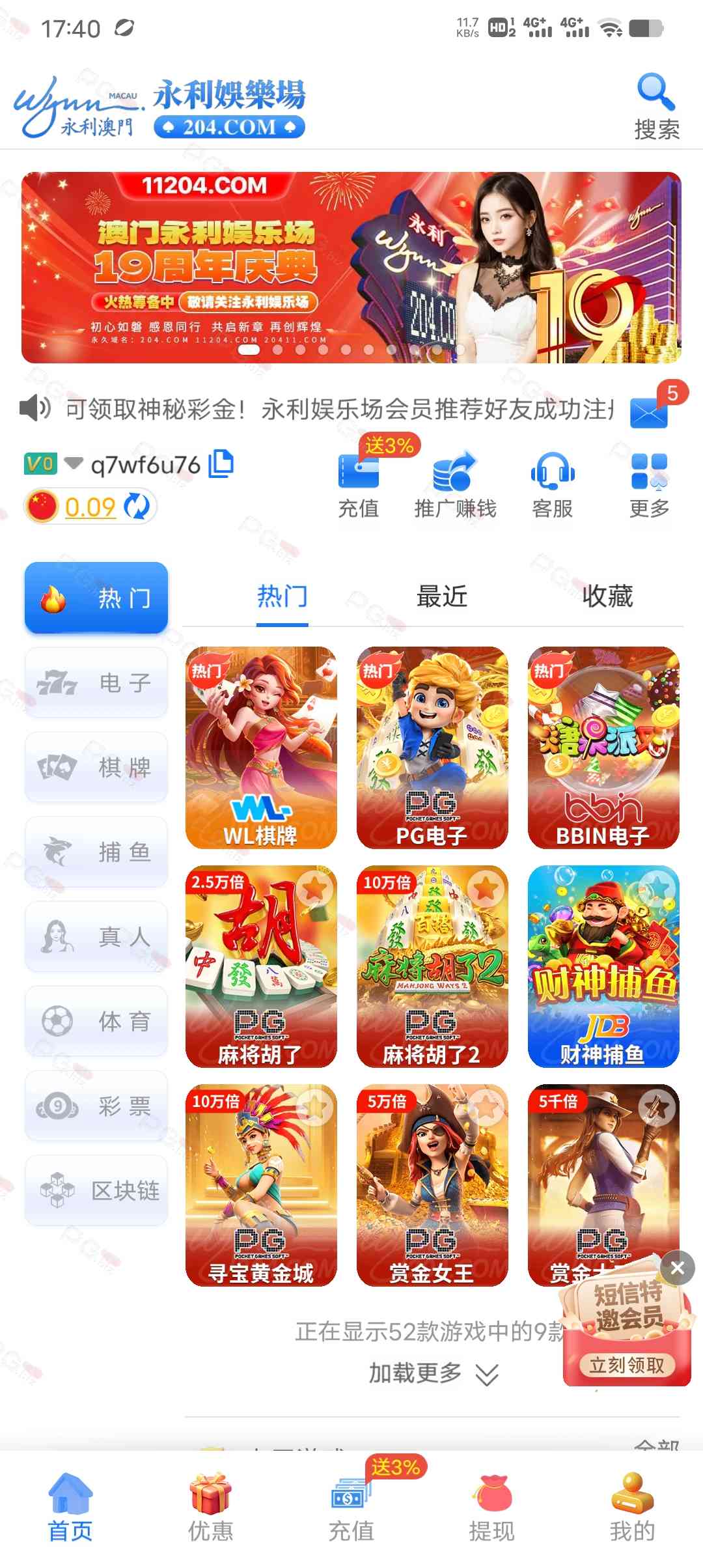Screen dimensions: 703x1568
Task: Expand the list with 加载更多
Action: 433,1373
